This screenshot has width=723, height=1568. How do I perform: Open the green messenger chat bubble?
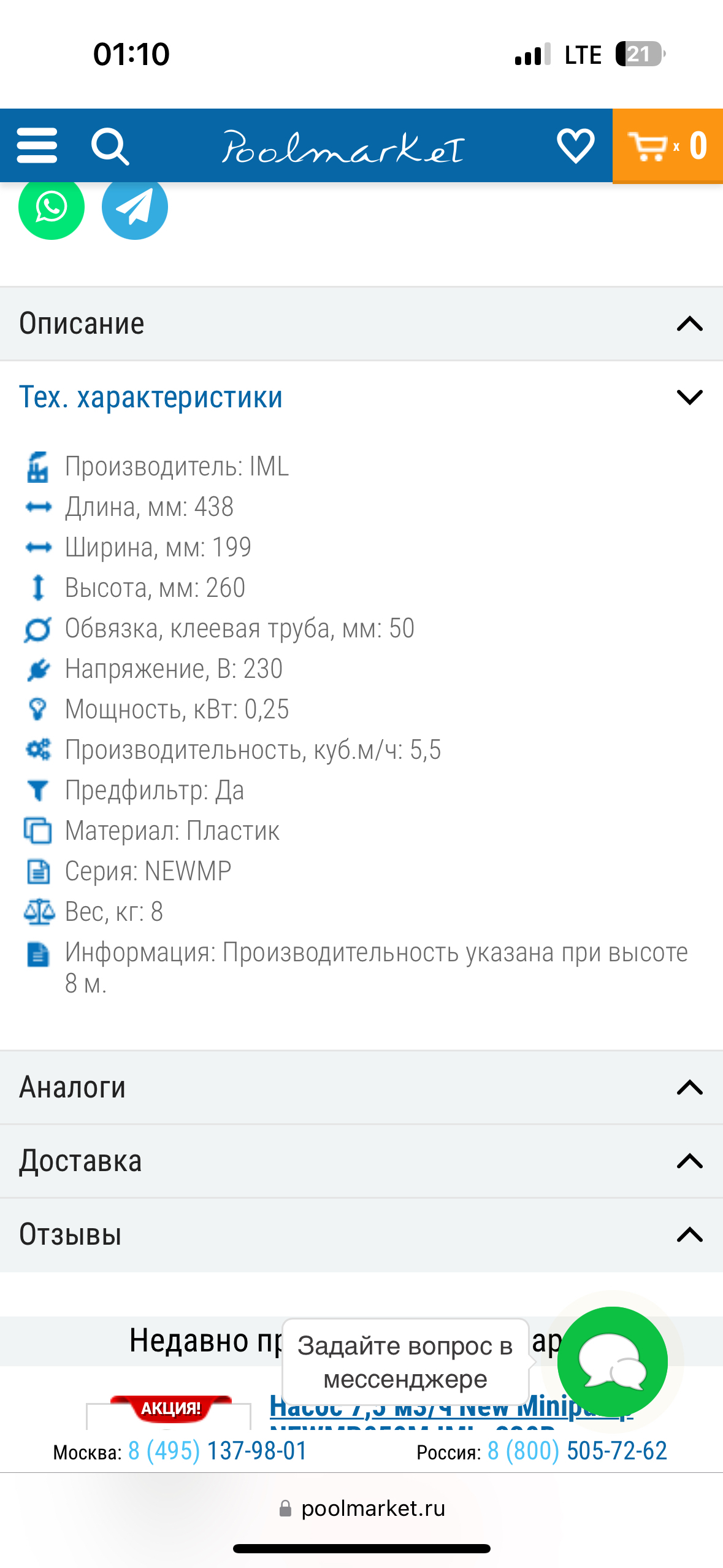(612, 1361)
